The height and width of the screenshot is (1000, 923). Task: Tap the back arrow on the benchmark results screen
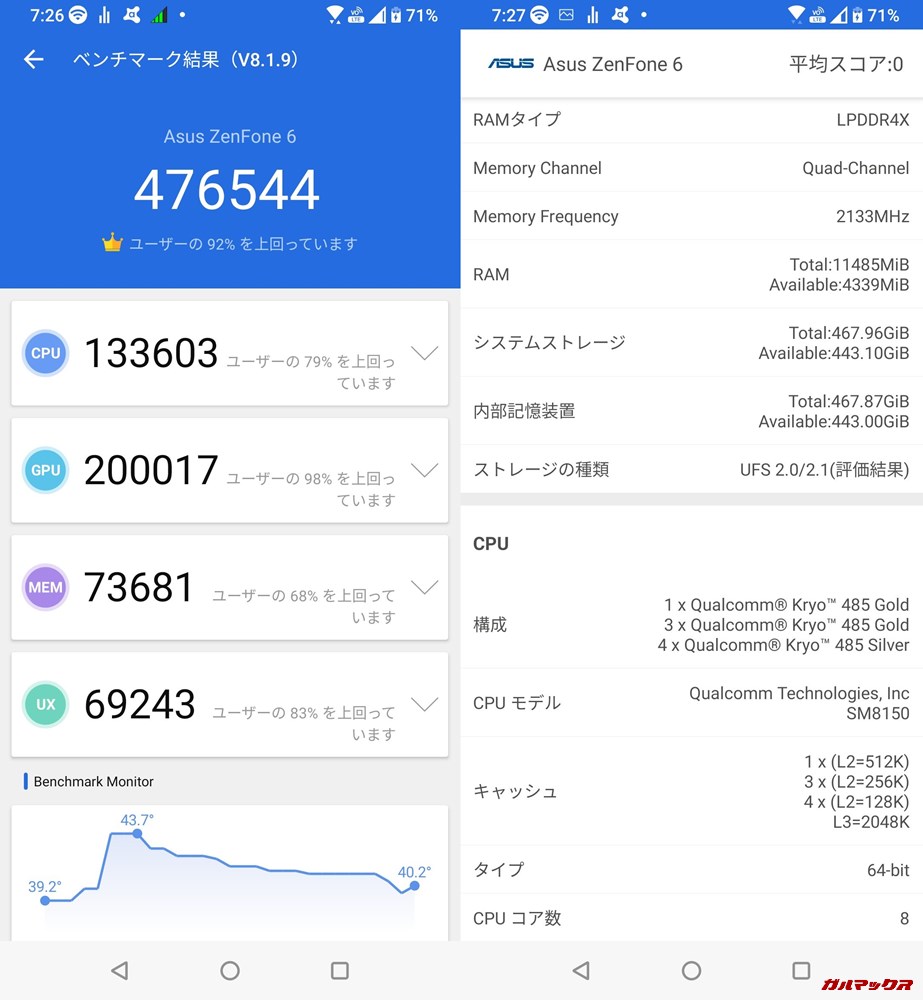click(33, 59)
